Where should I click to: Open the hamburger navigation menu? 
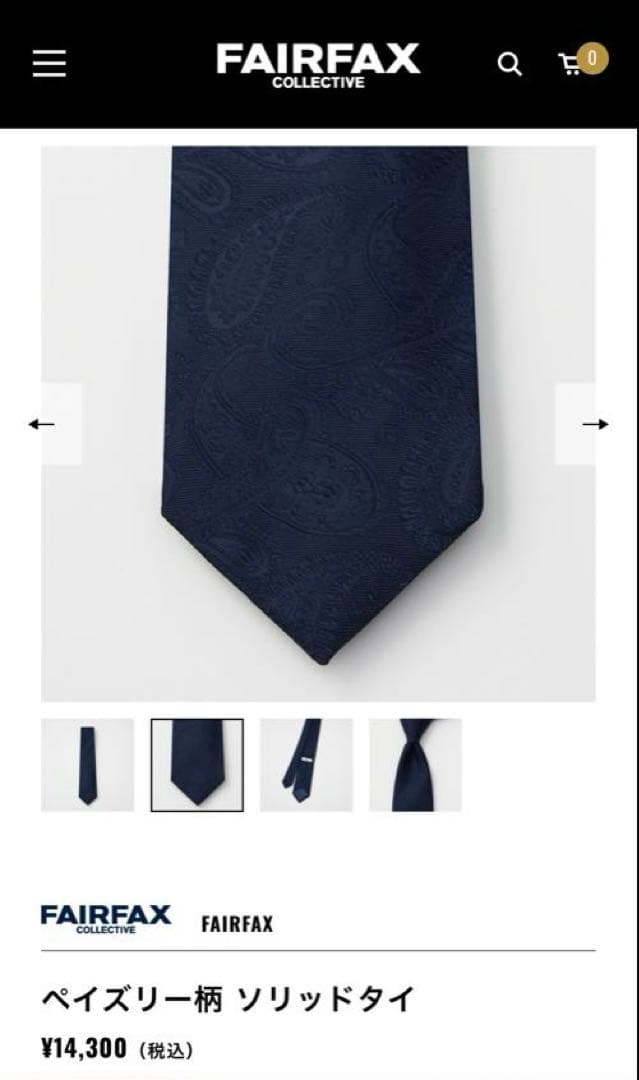(x=49, y=64)
